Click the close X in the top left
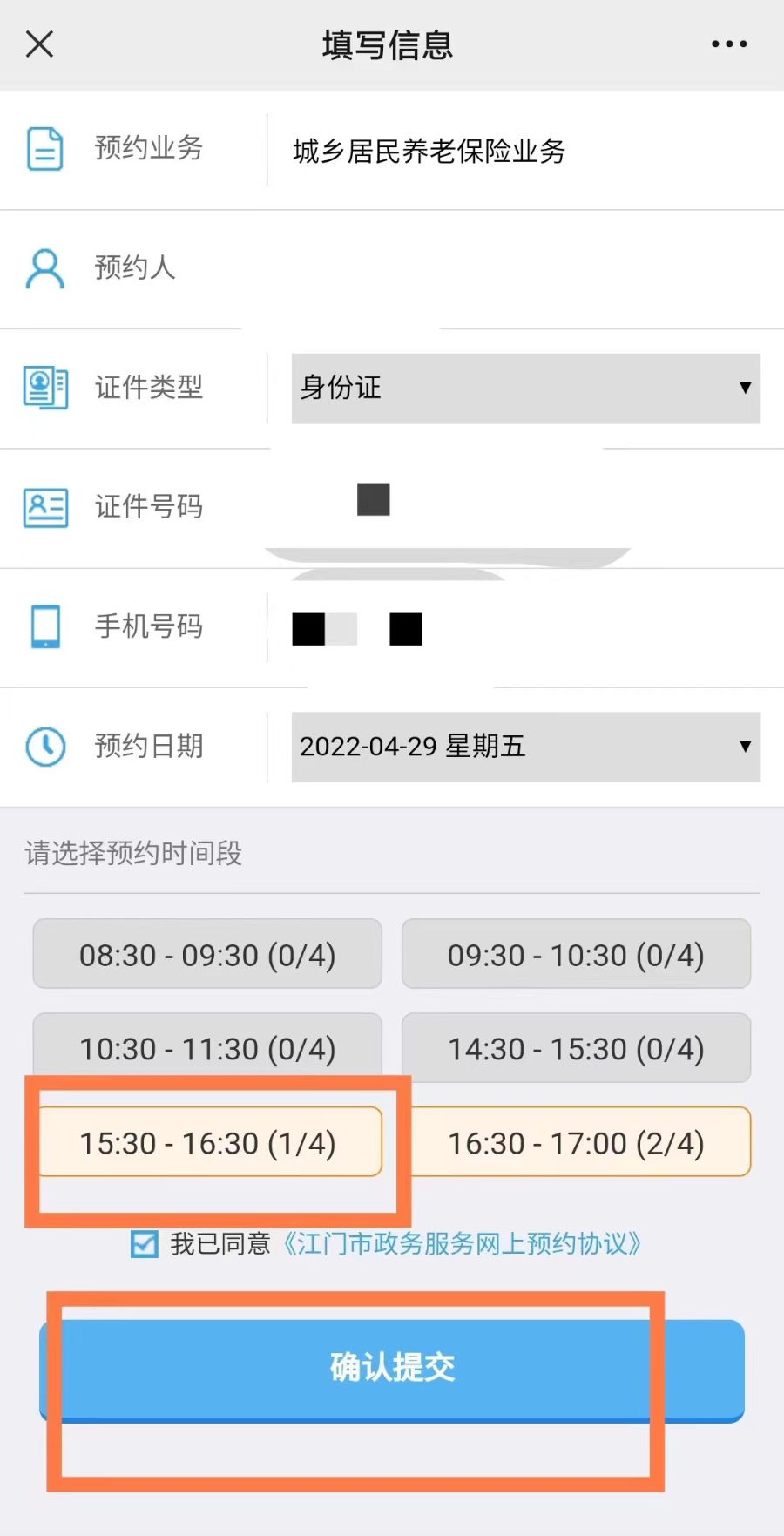This screenshot has width=784, height=1536. (x=39, y=44)
